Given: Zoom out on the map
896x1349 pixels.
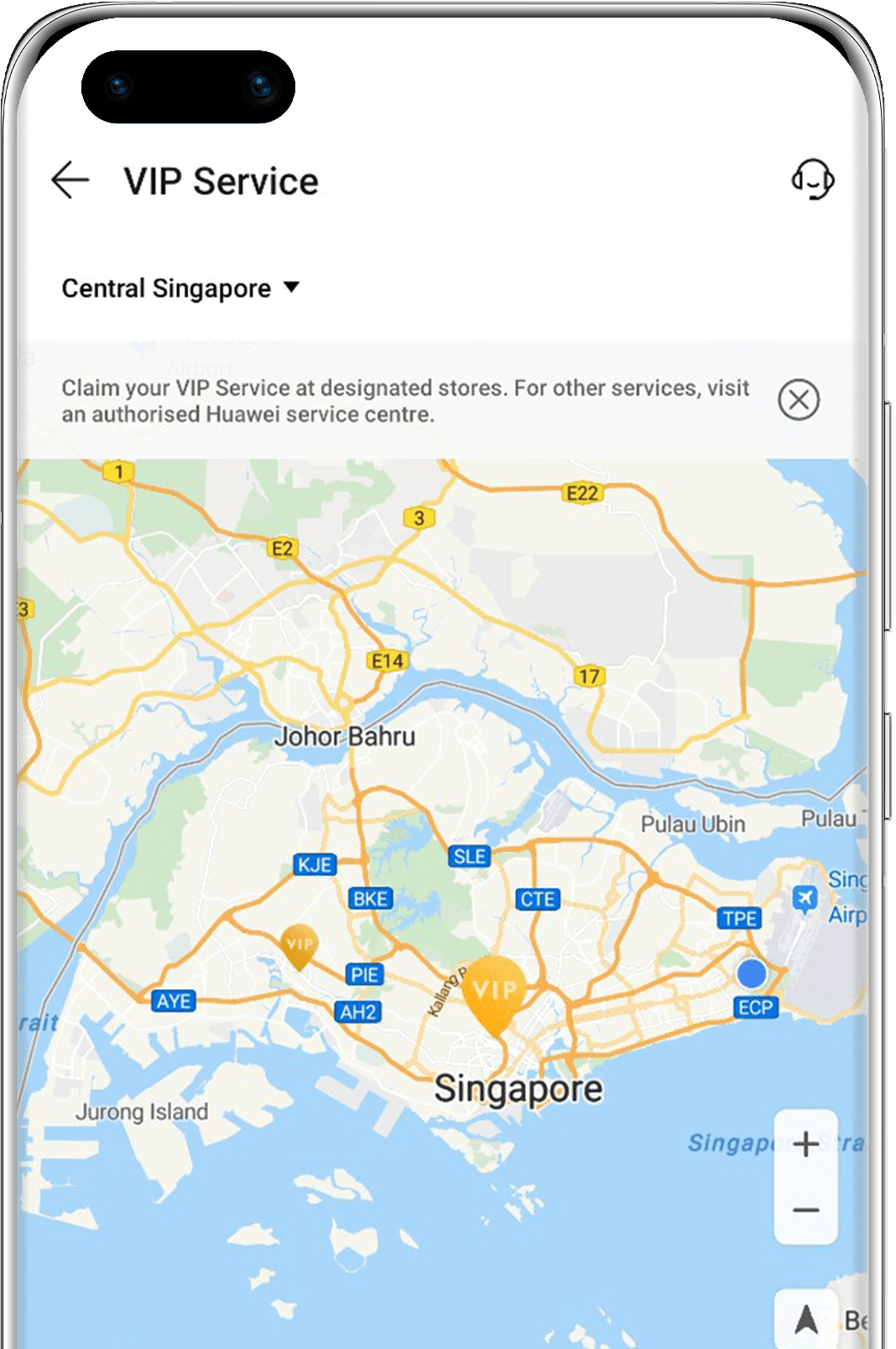Looking at the screenshot, I should pyautogui.click(x=805, y=1210).
